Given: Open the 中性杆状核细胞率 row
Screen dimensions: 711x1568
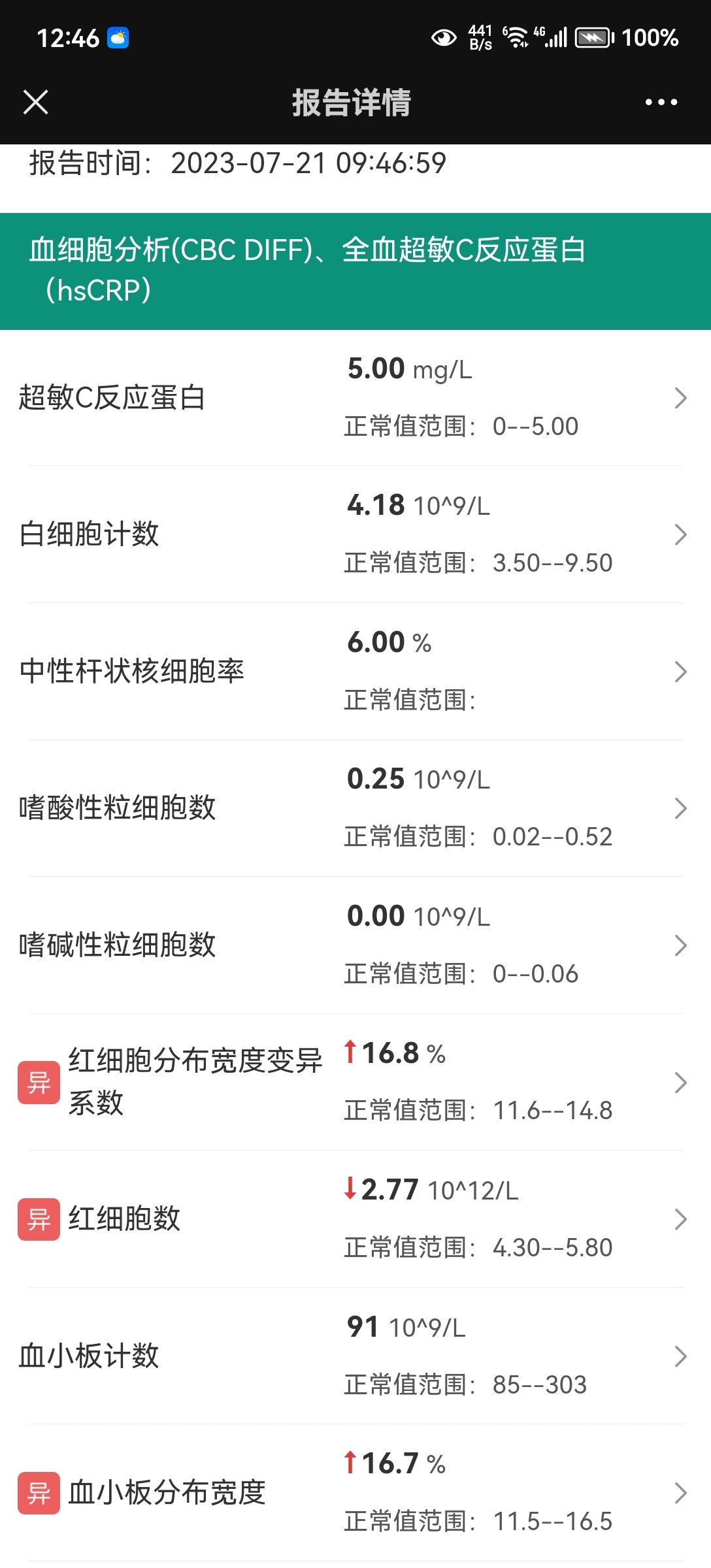Looking at the screenshot, I should point(355,672).
